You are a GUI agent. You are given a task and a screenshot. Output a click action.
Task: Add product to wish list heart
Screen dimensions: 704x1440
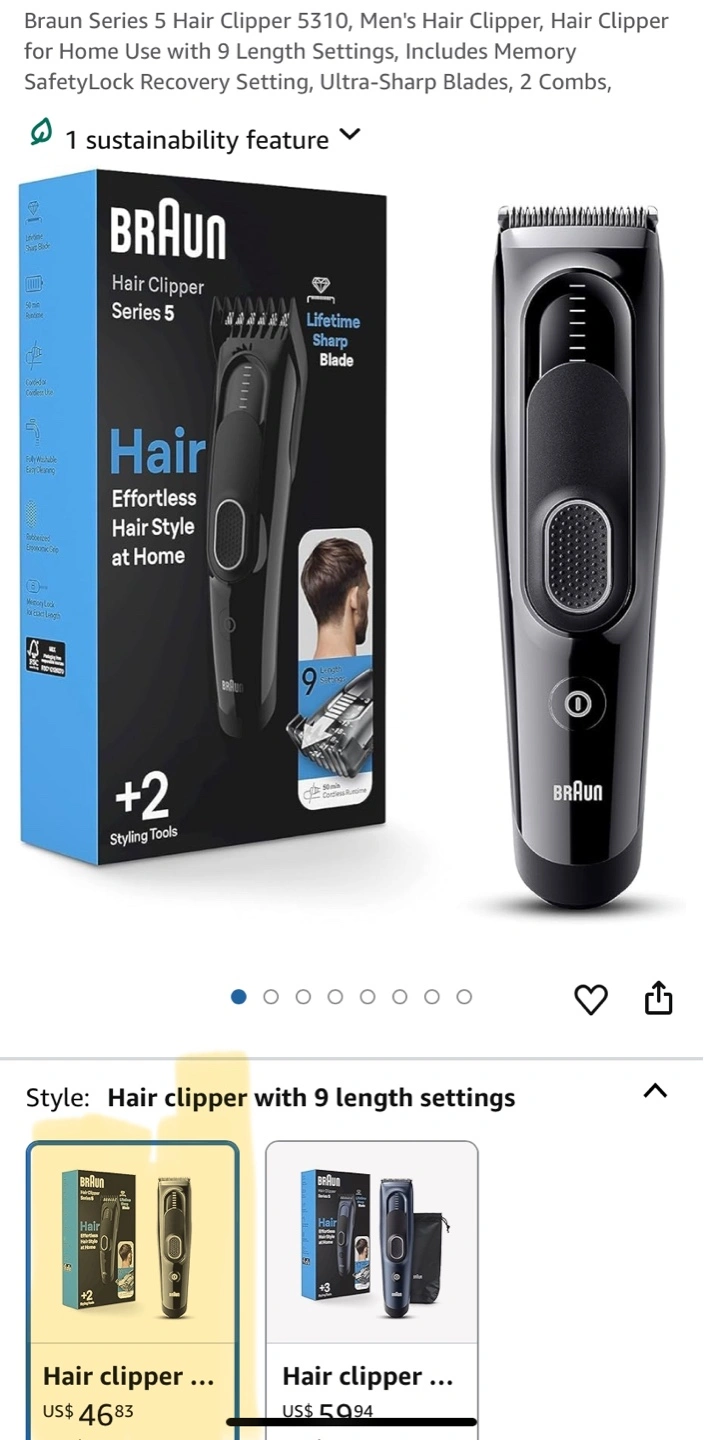[591, 998]
